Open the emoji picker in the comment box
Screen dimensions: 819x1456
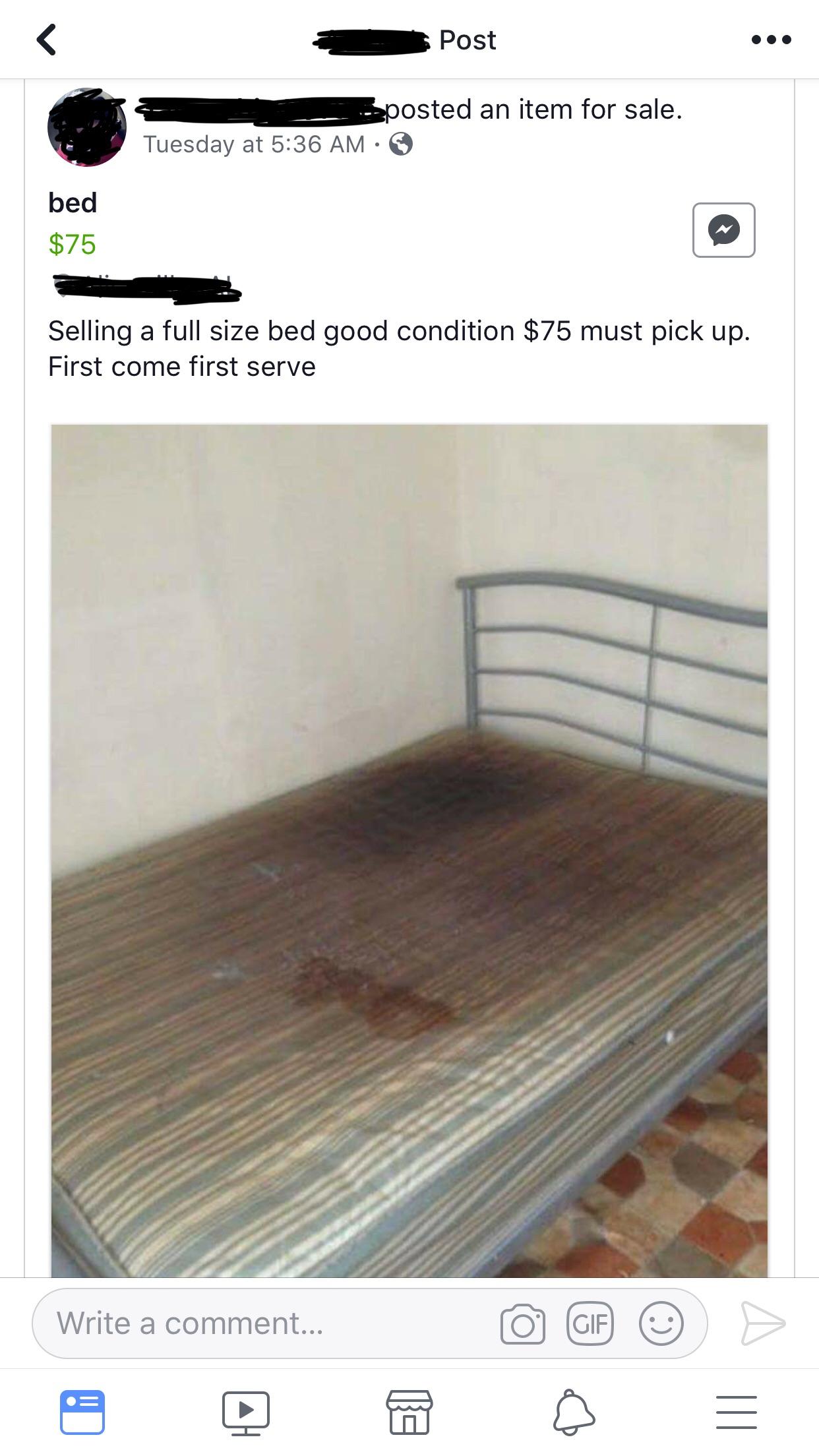[661, 1323]
